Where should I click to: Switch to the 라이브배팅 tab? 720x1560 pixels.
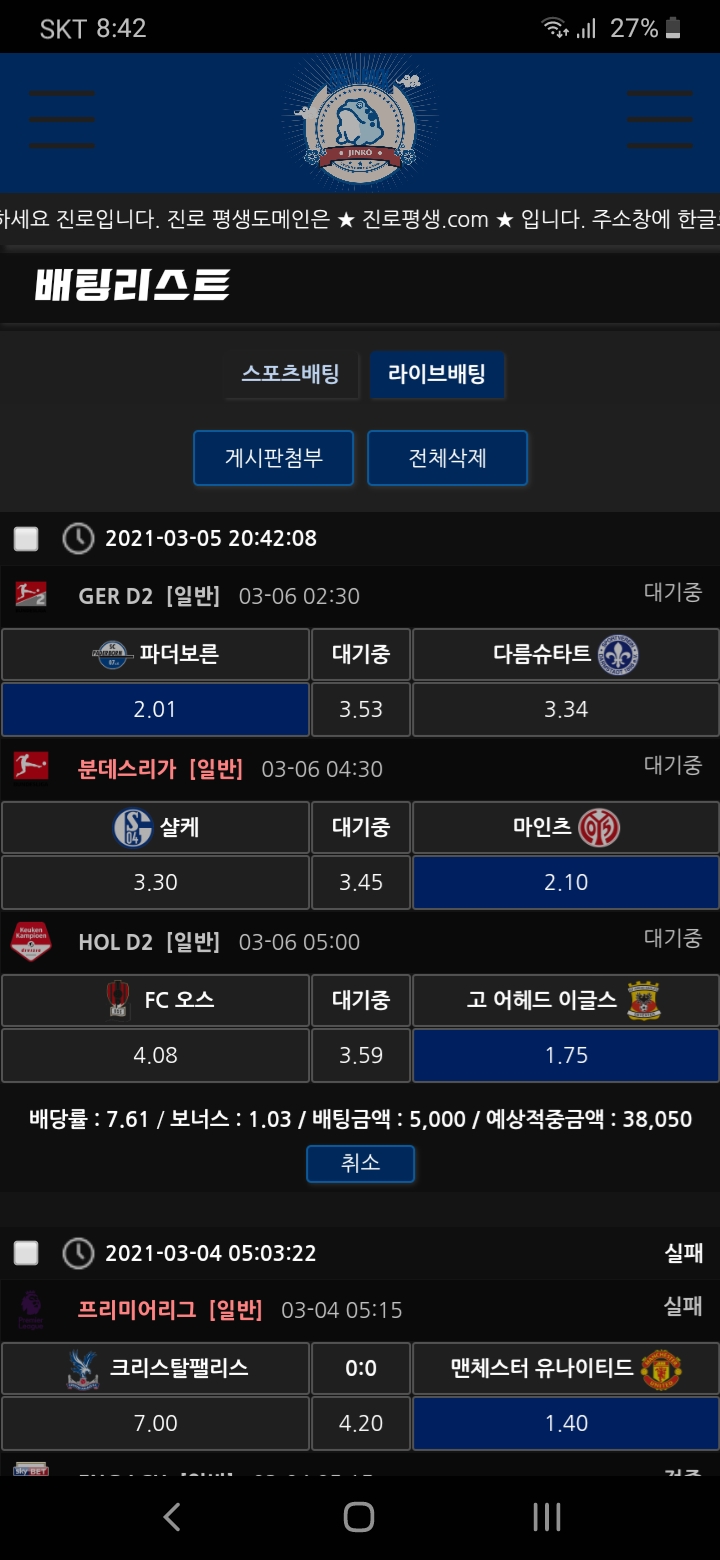437,374
